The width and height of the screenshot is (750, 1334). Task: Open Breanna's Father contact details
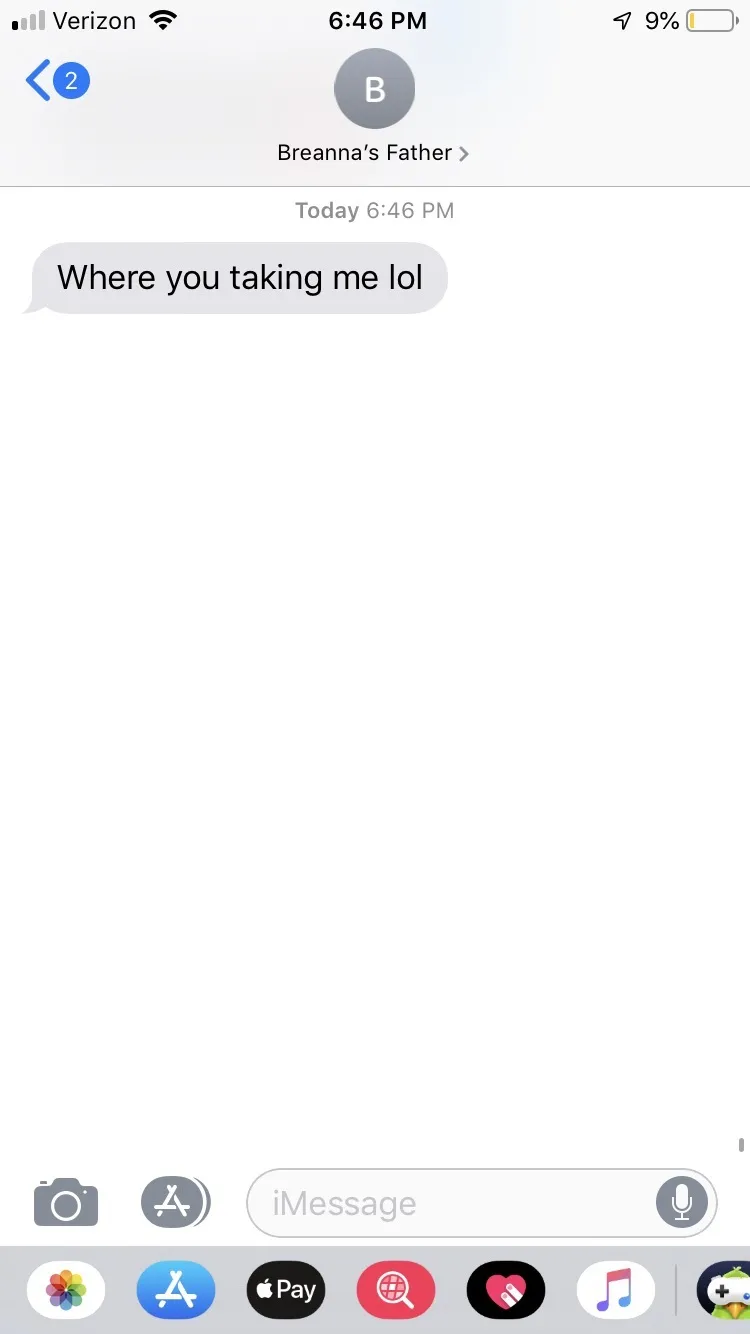pyautogui.click(x=373, y=153)
